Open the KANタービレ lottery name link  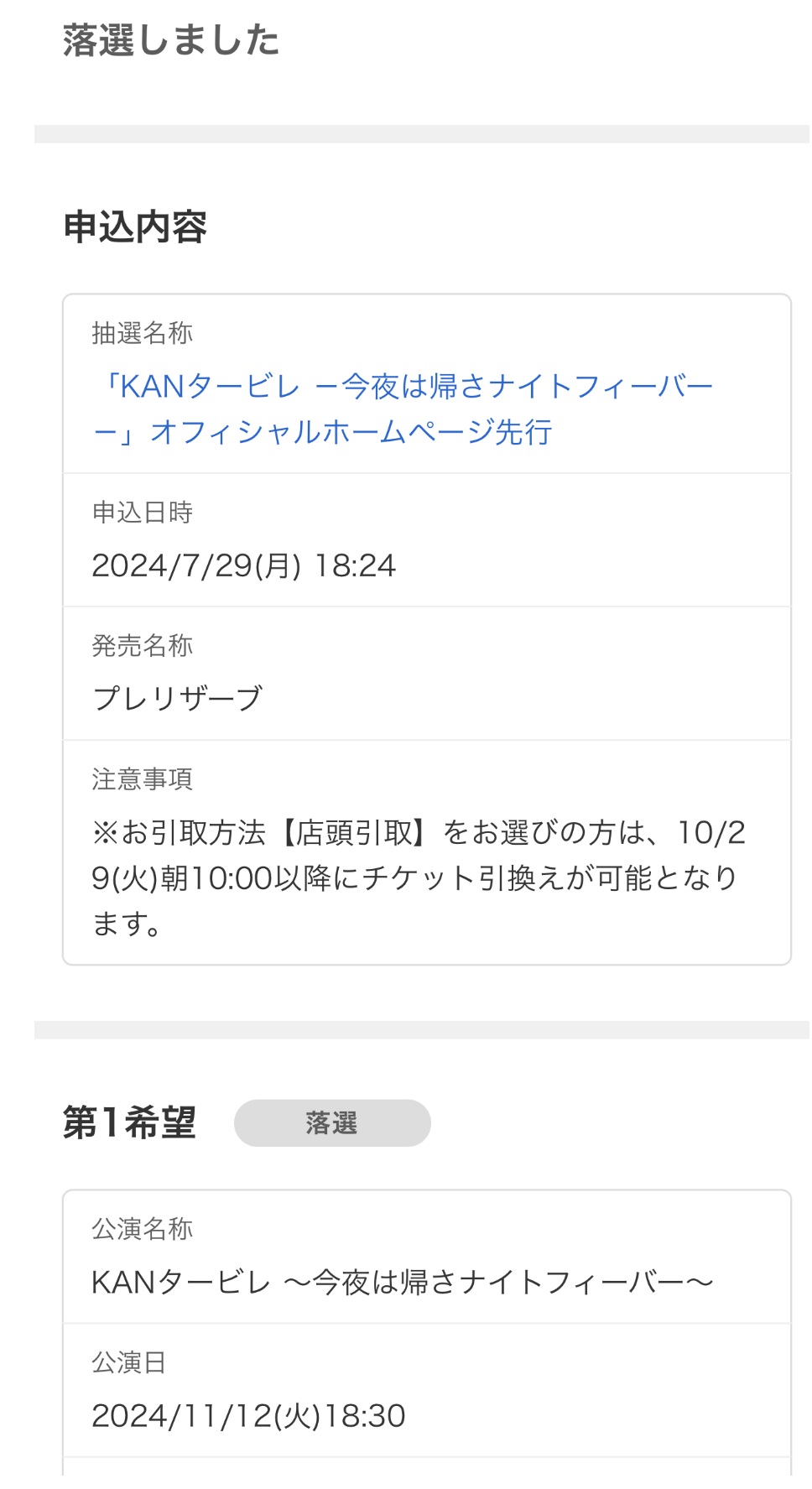click(x=403, y=409)
